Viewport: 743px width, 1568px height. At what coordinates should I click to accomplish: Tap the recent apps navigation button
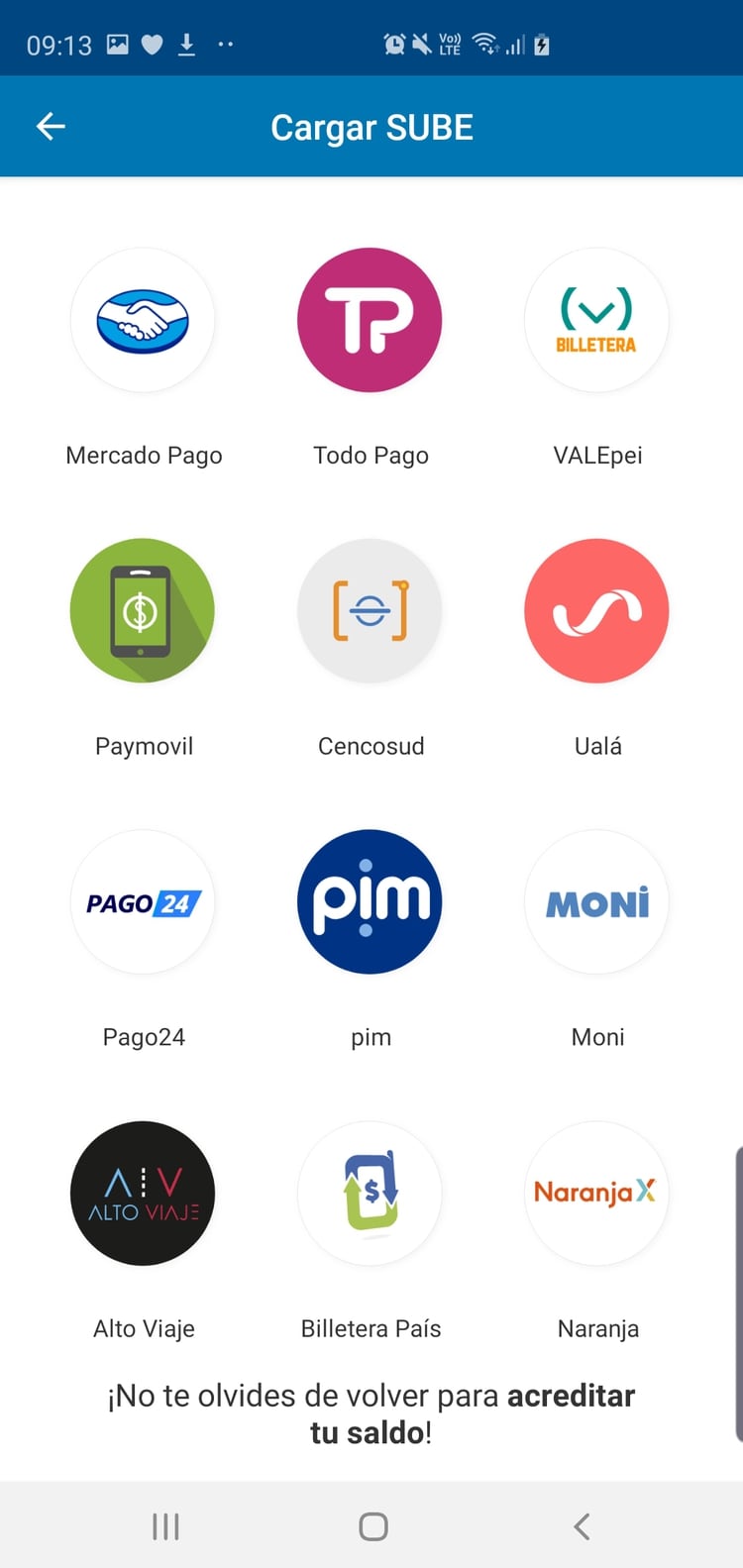tap(164, 1526)
